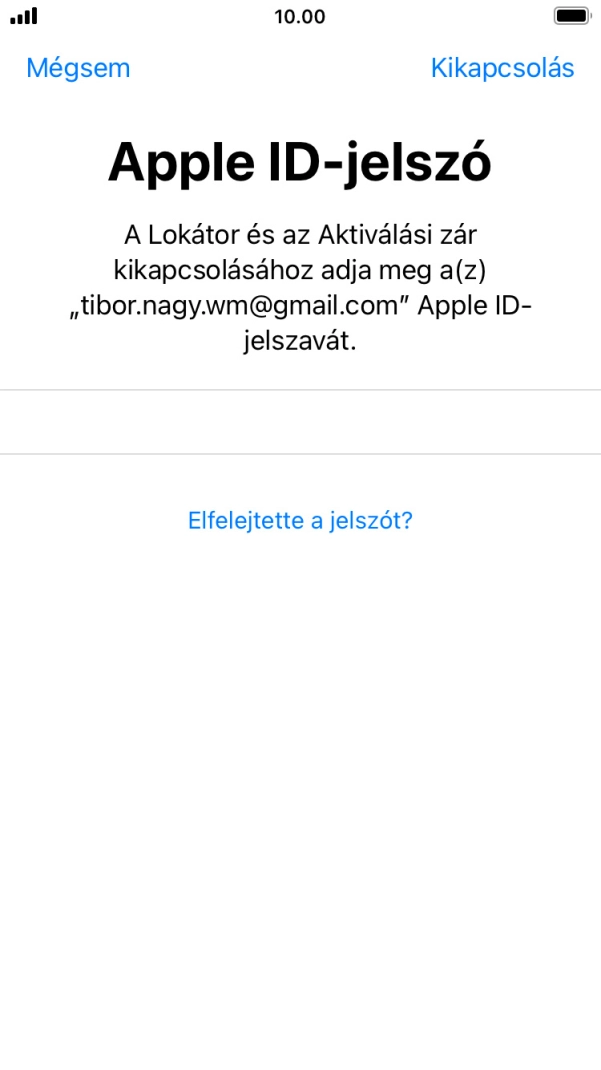The image size is (601, 1070).
Task: Focus the Apple ID password field
Action: tap(300, 422)
